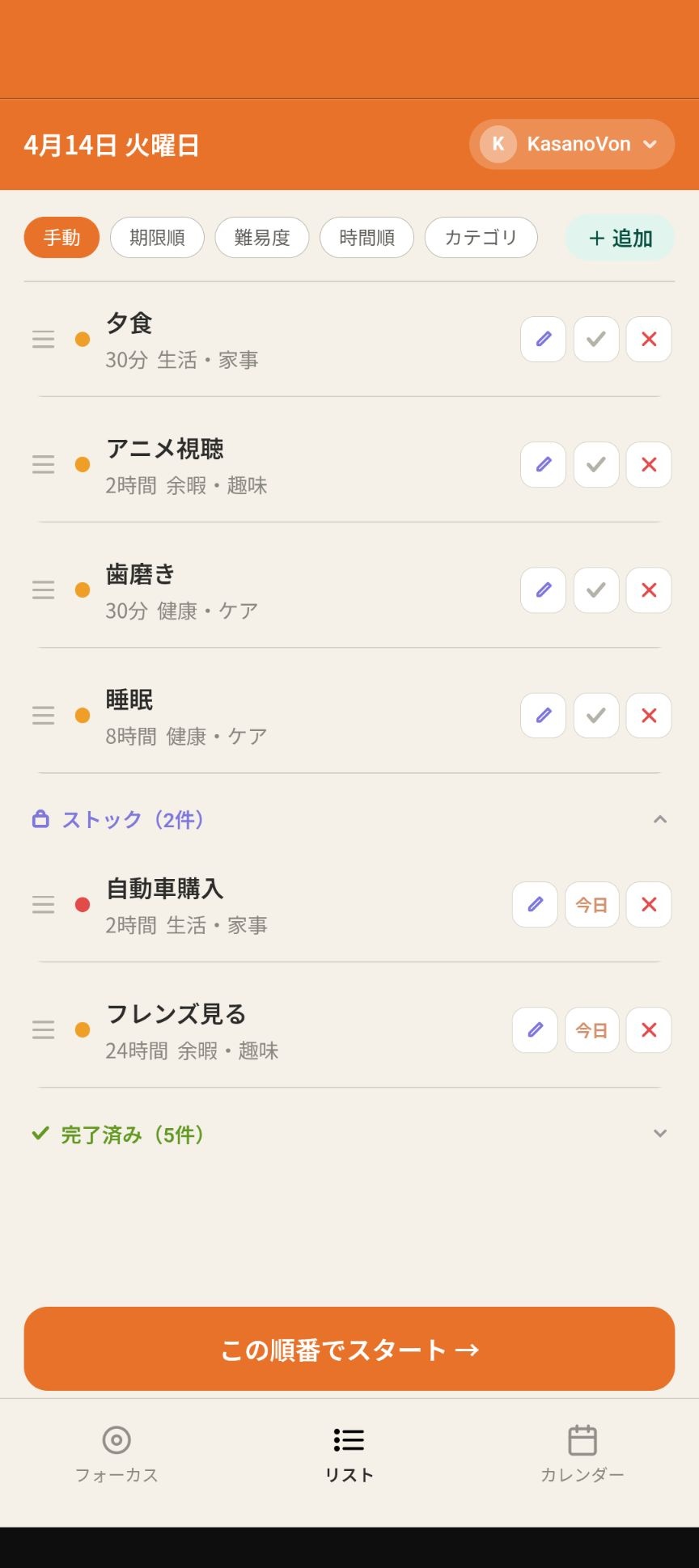Switch to the フォーカス tab
This screenshot has width=699, height=1568.
pyautogui.click(x=116, y=1453)
